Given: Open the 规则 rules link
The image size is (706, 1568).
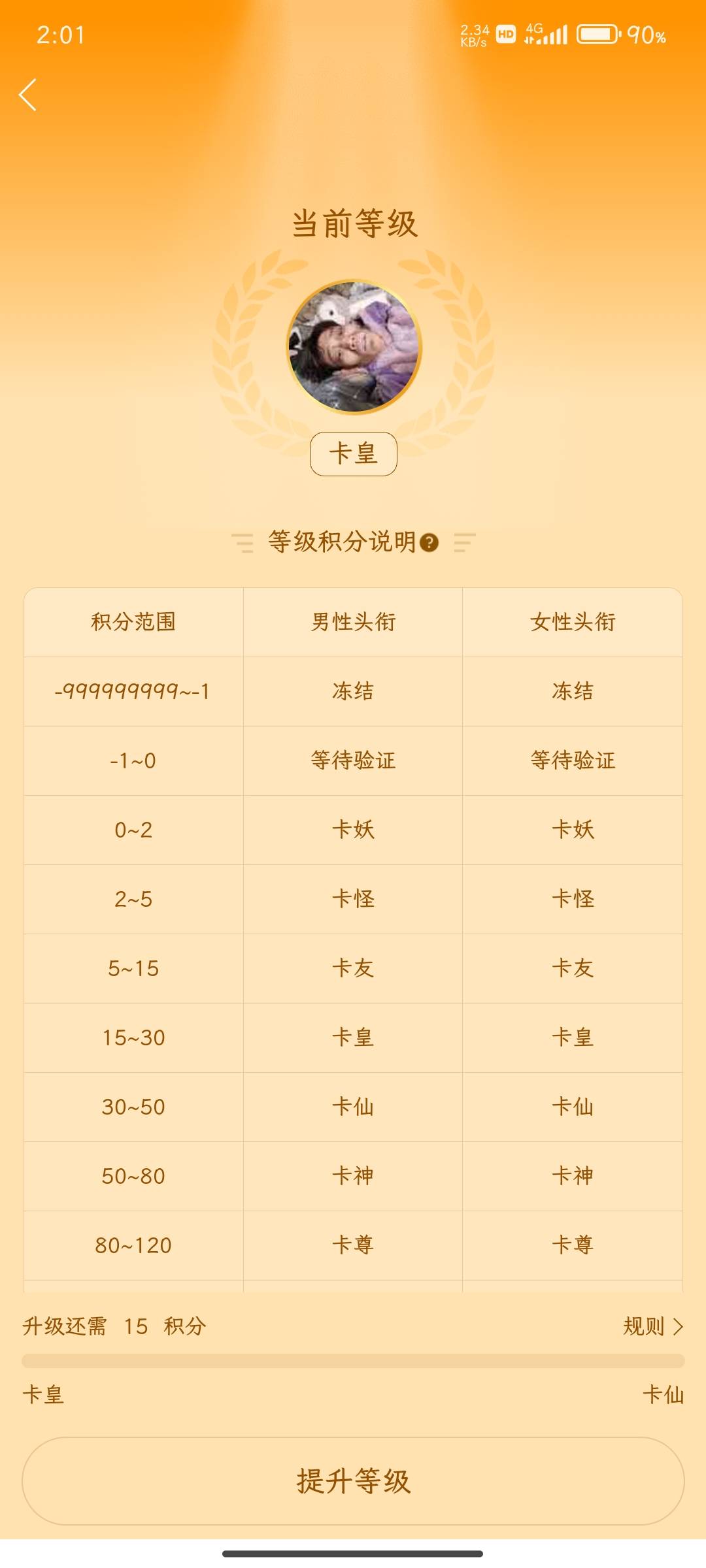Looking at the screenshot, I should (x=653, y=1326).
